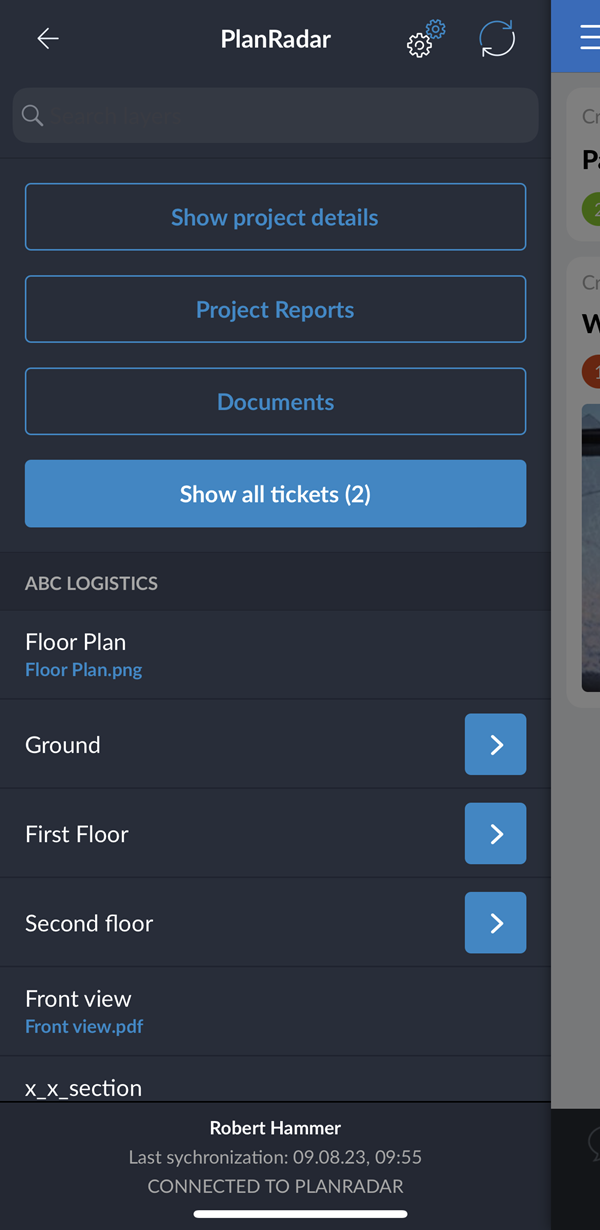Go back with the arrow icon
This screenshot has width=600, height=1230.
(48, 39)
